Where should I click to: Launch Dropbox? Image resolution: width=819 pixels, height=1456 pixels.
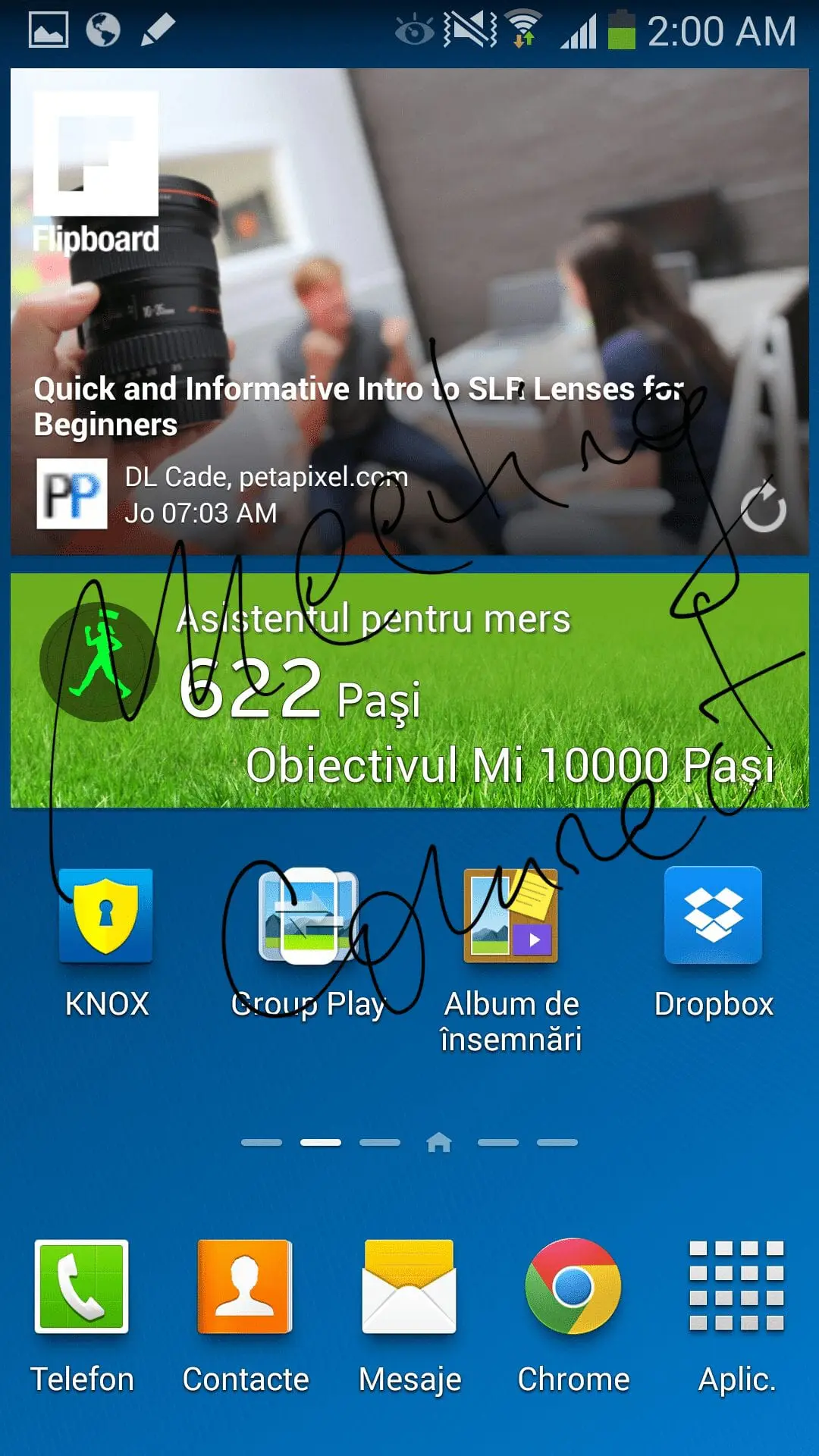714,944
